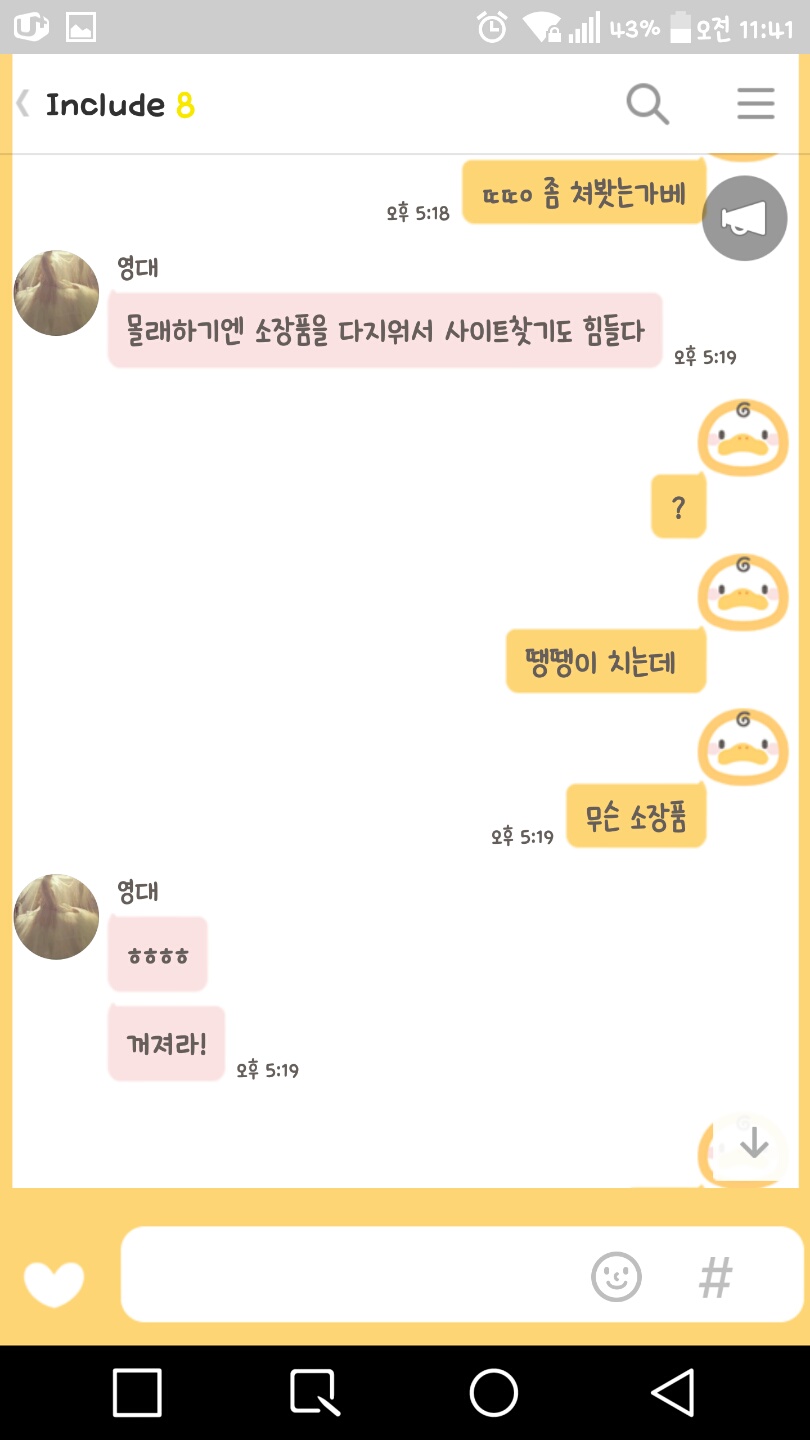Open the recent apps view
Image resolution: width=810 pixels, height=1440 pixels.
[137, 1392]
